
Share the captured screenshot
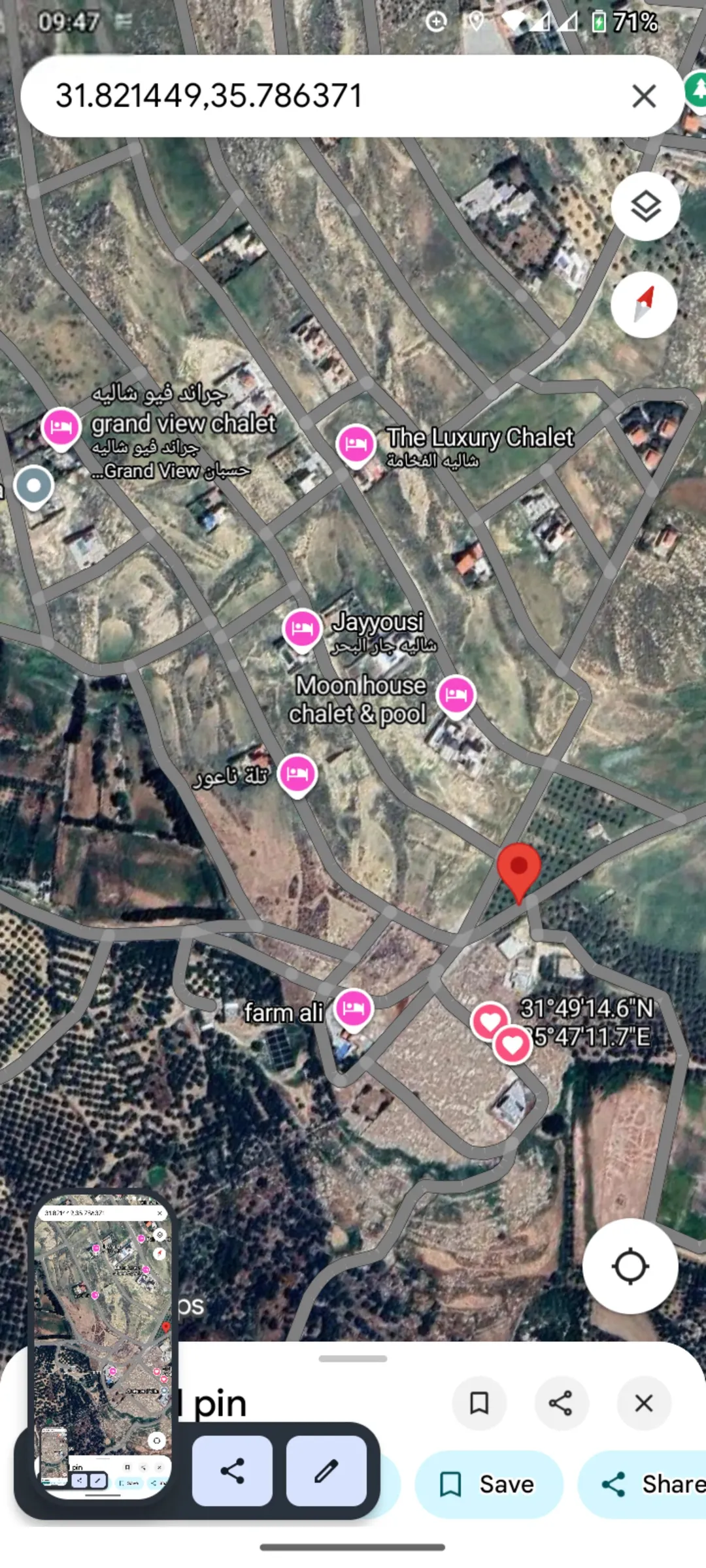coord(232,1471)
